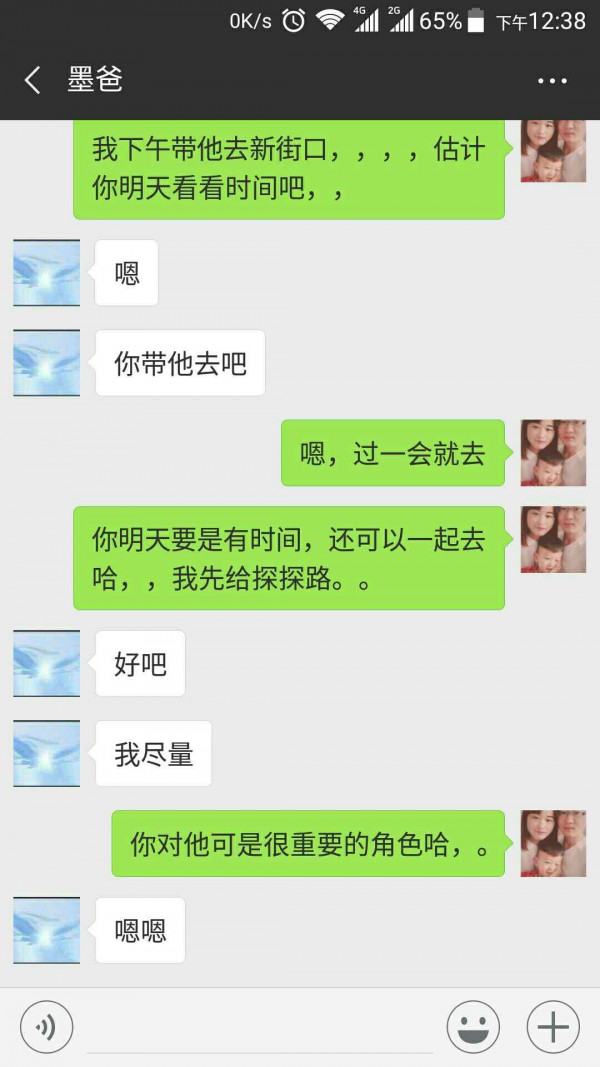Focus the message text field
This screenshot has width=600, height=1067.
click(260, 1028)
